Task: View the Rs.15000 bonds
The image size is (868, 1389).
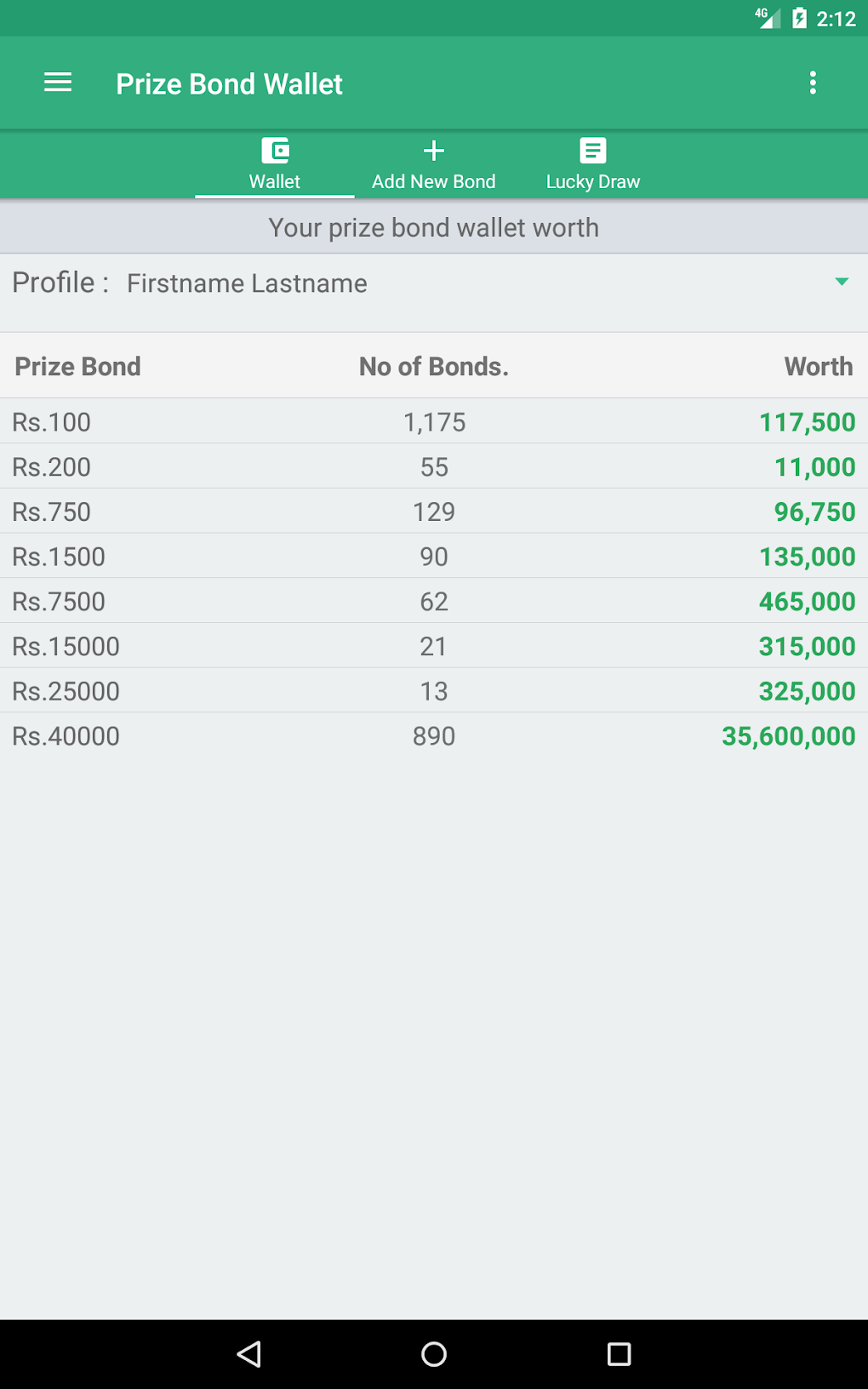Action: point(434,646)
